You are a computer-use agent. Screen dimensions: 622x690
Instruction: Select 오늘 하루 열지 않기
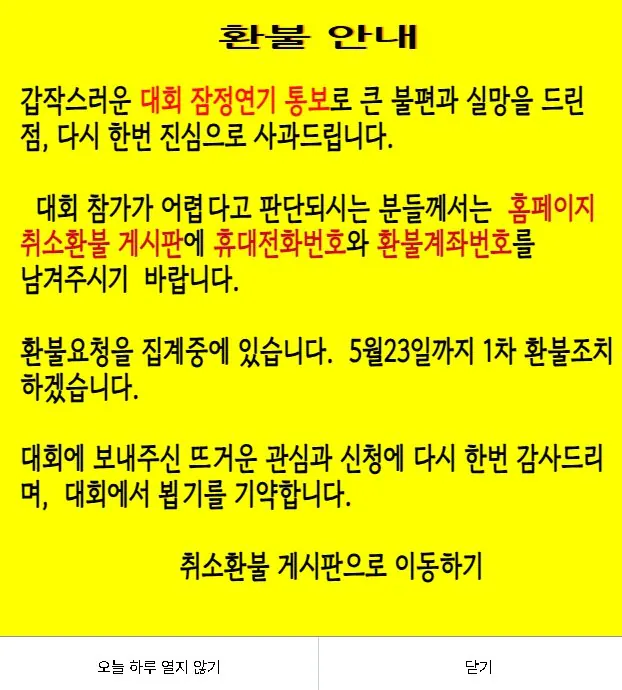(x=158, y=667)
